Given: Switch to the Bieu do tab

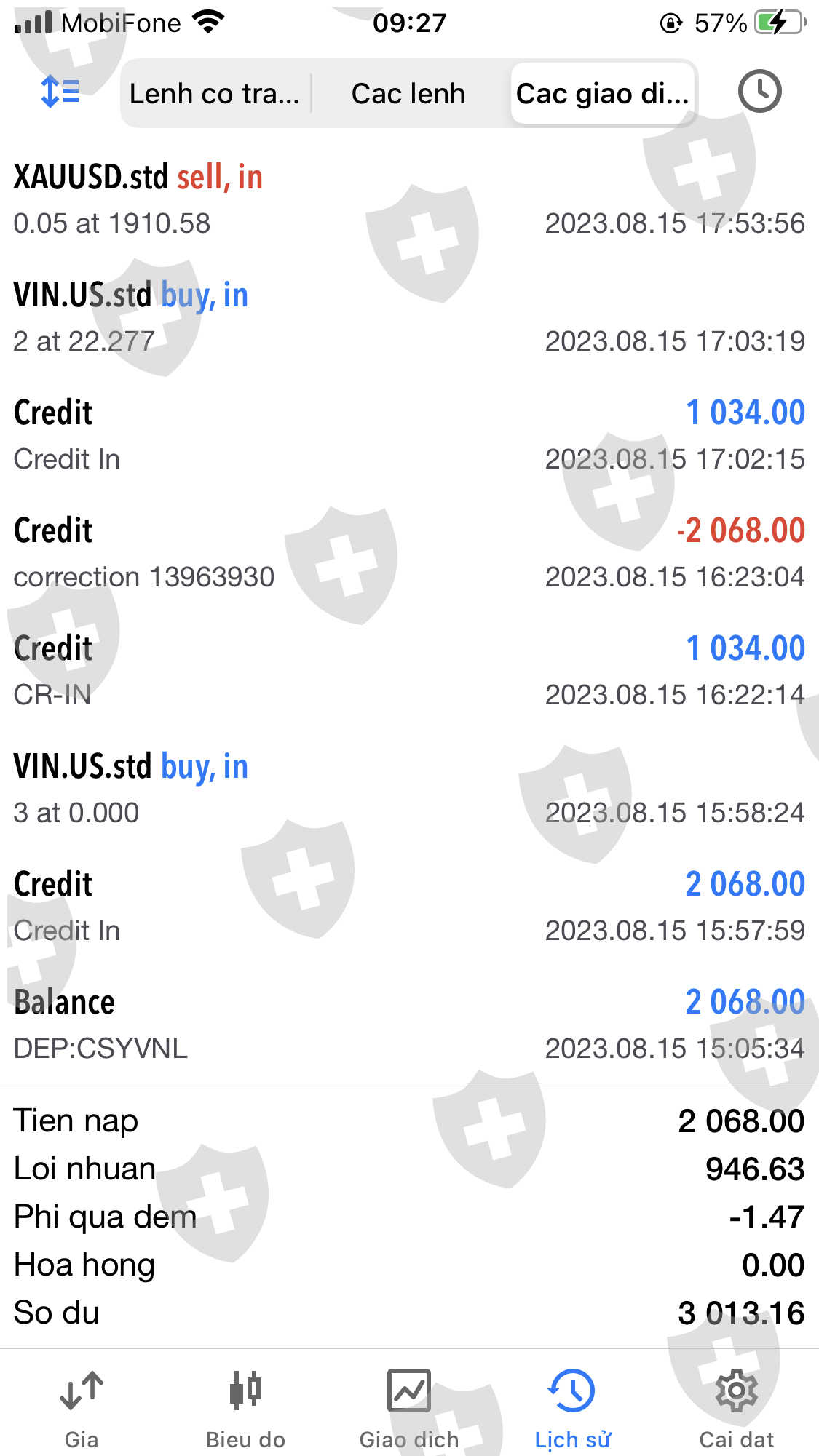Looking at the screenshot, I should [245, 1408].
